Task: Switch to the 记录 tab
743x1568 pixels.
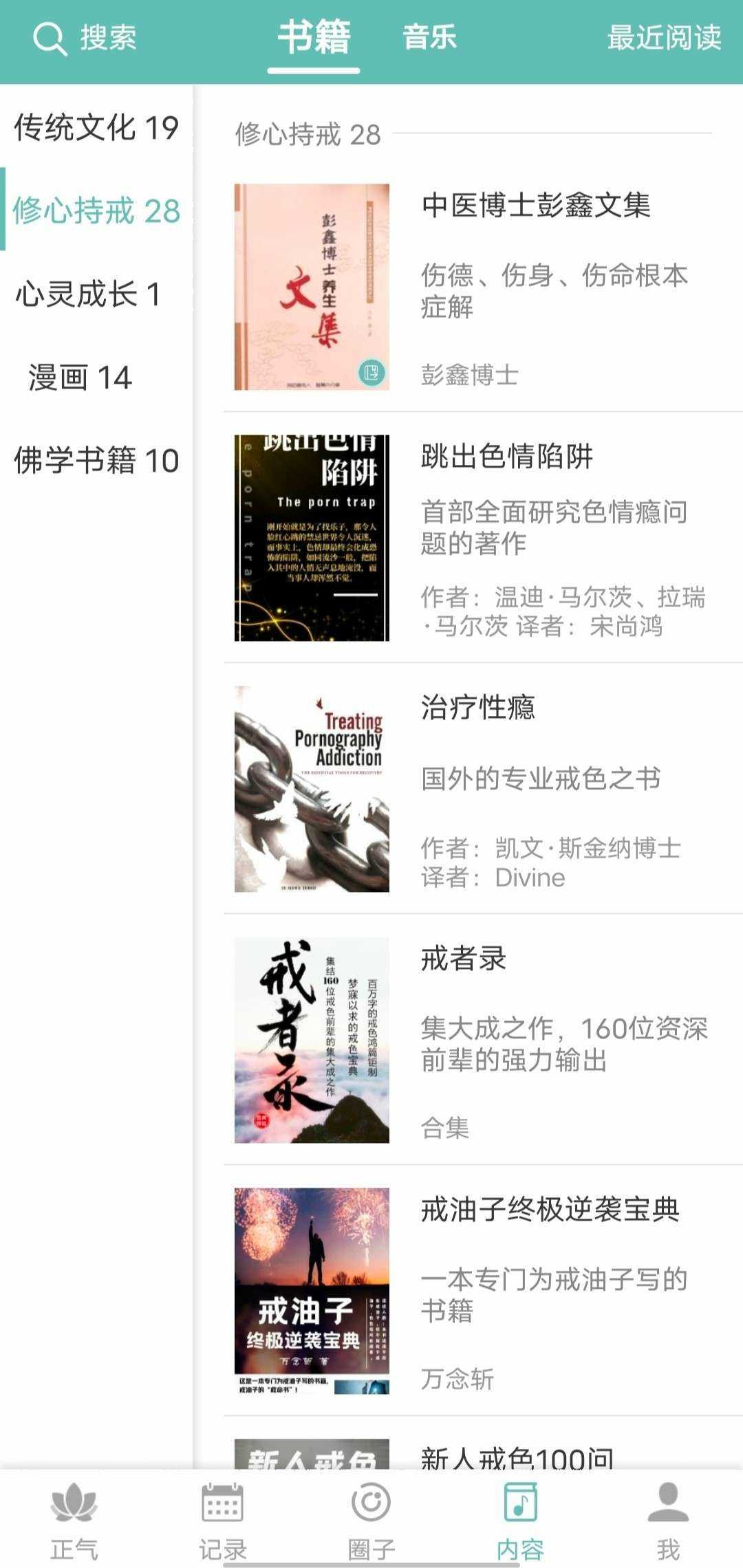Action: tap(222, 1520)
